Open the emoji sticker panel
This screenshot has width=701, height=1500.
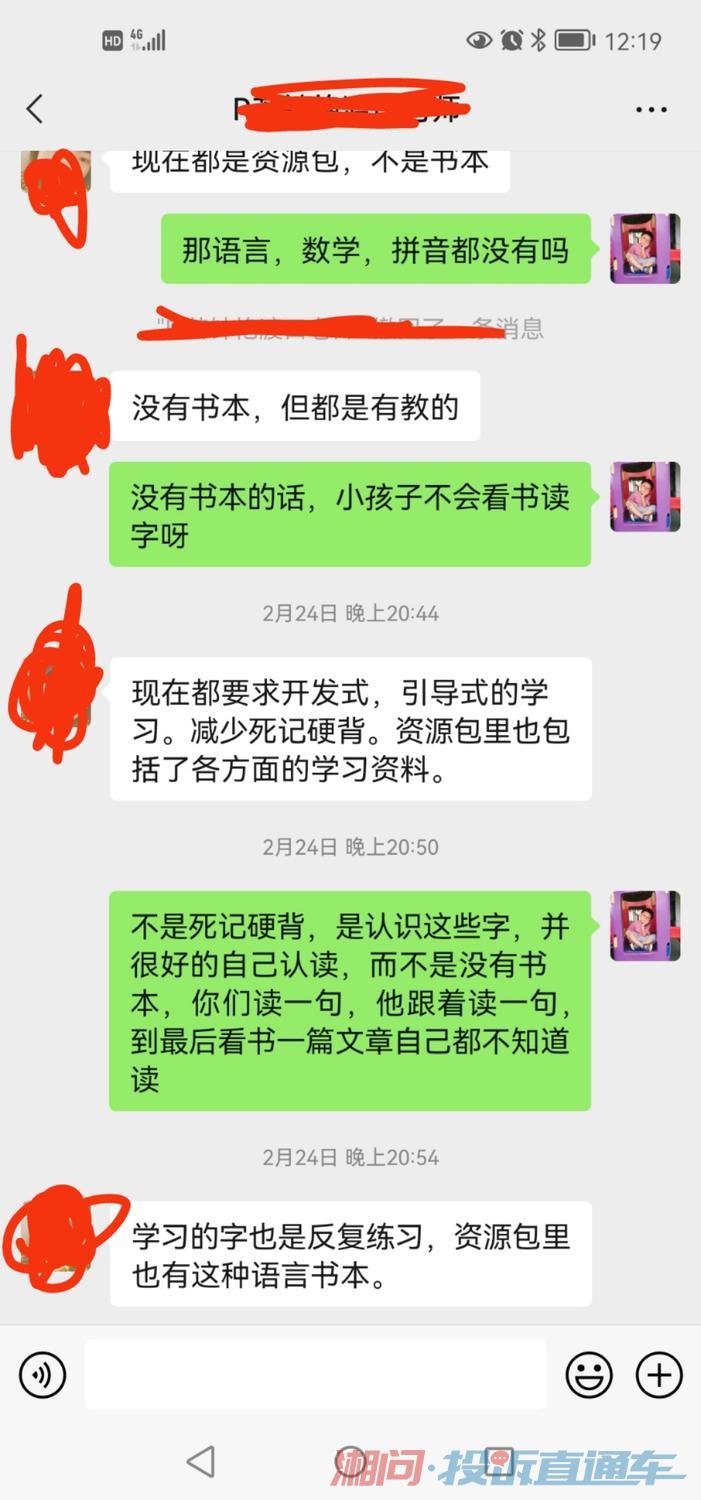pyautogui.click(x=589, y=1375)
